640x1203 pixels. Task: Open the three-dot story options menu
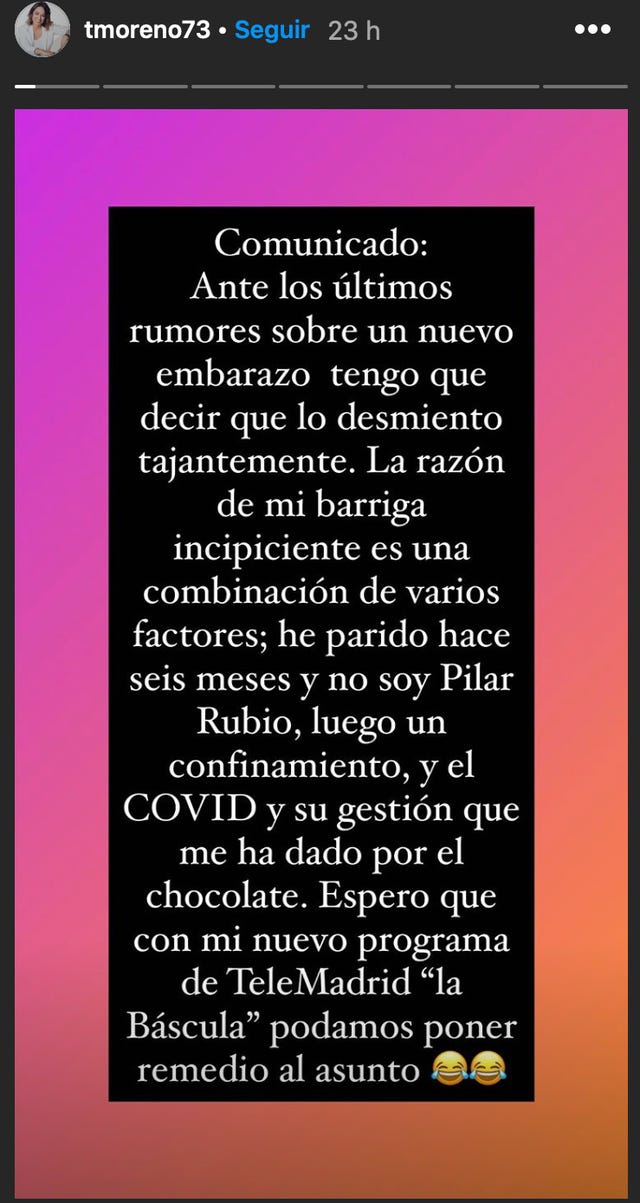coord(592,30)
